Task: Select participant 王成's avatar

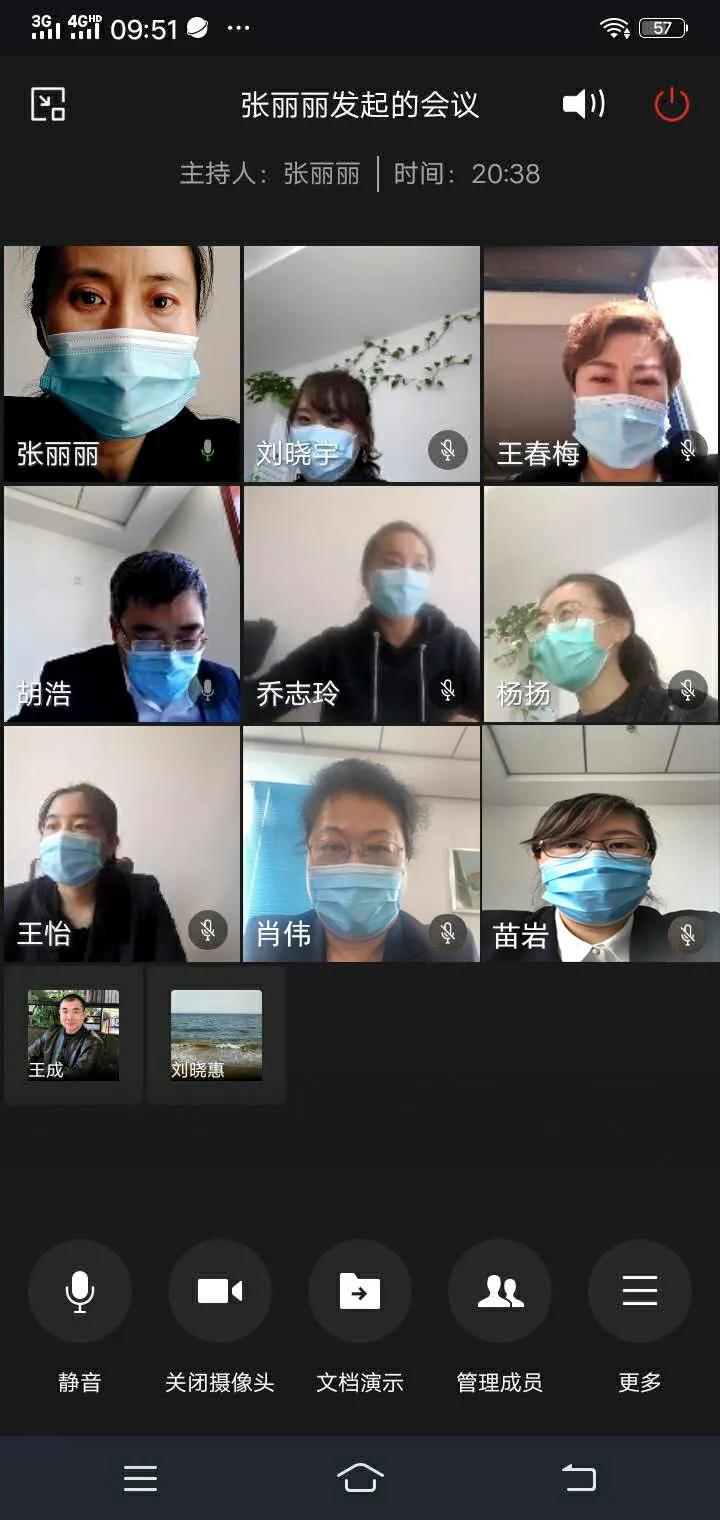Action: point(73,1035)
